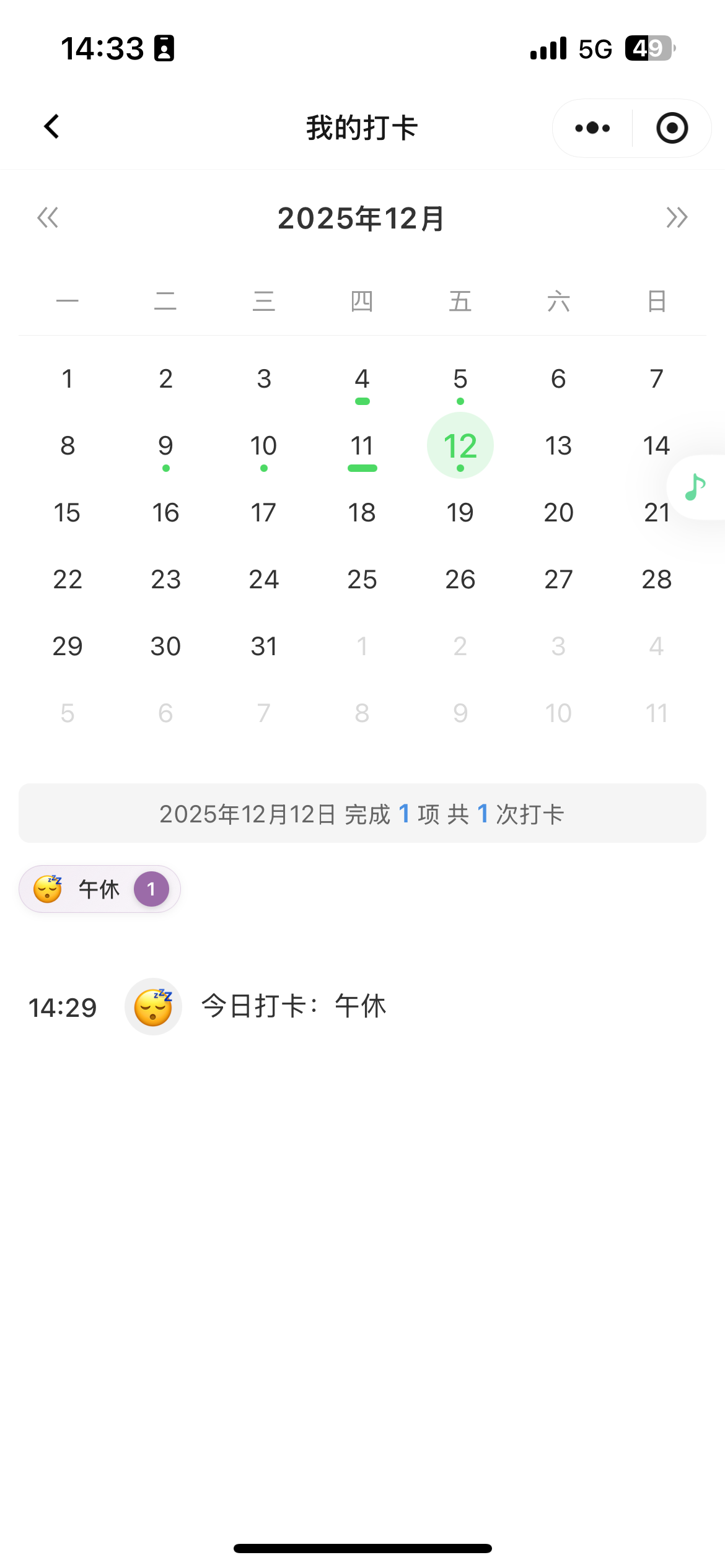
Task: Jump to the next month
Action: tap(677, 218)
